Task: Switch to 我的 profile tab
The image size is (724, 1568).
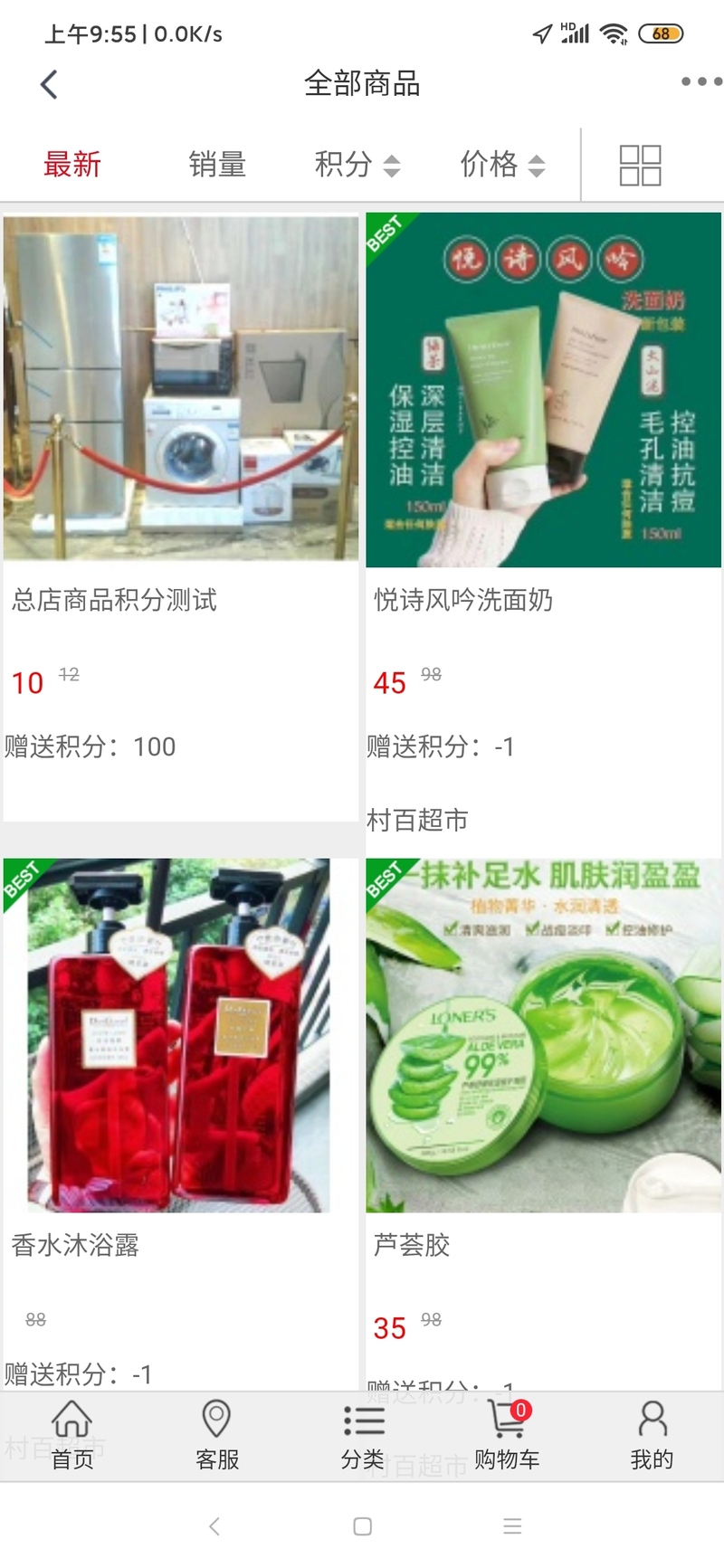Action: point(652,1435)
